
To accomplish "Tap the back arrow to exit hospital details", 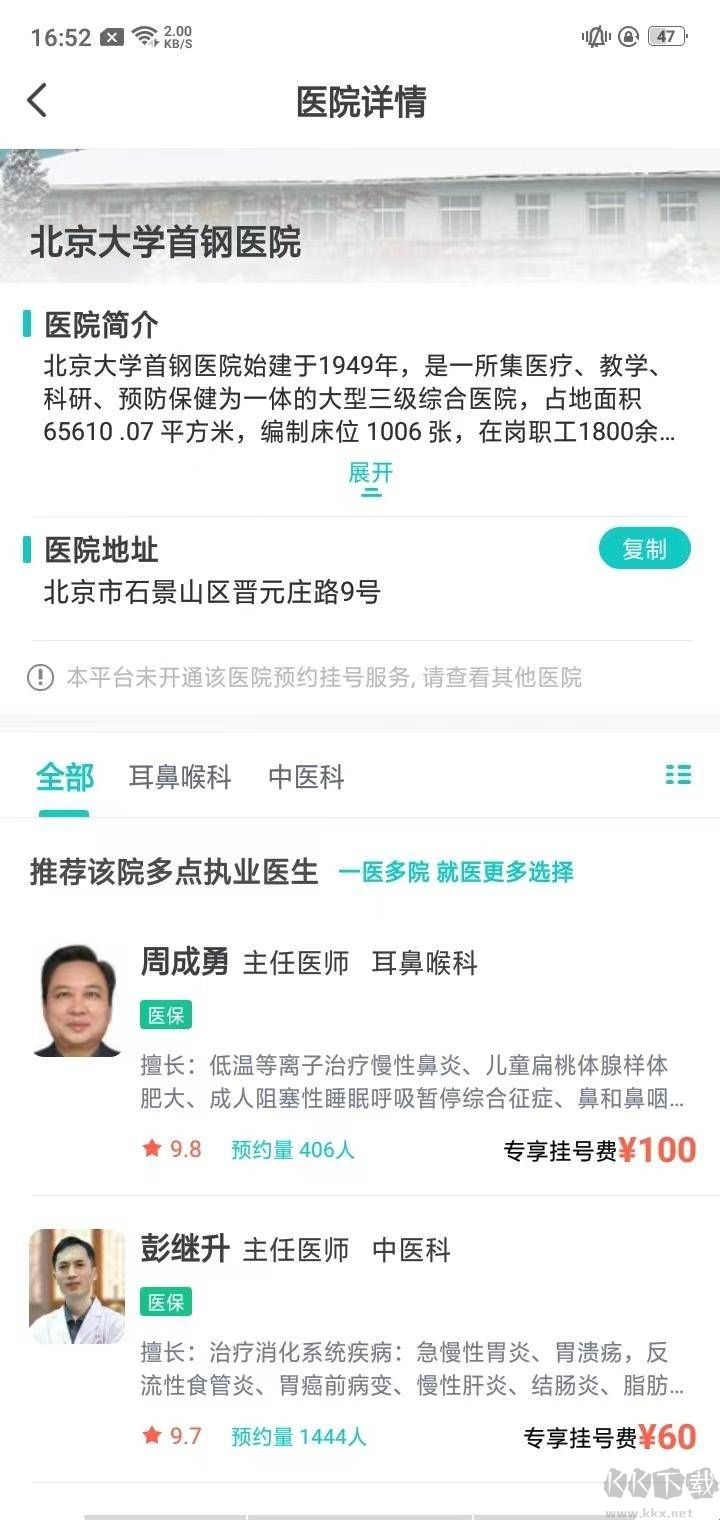I will pyautogui.click(x=37, y=100).
